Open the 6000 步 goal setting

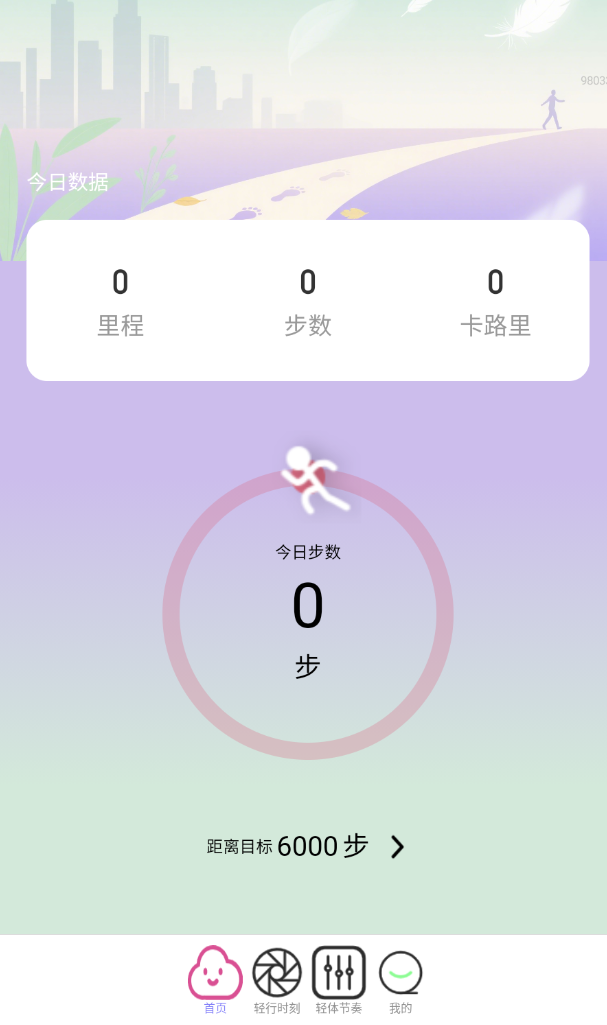[397, 847]
